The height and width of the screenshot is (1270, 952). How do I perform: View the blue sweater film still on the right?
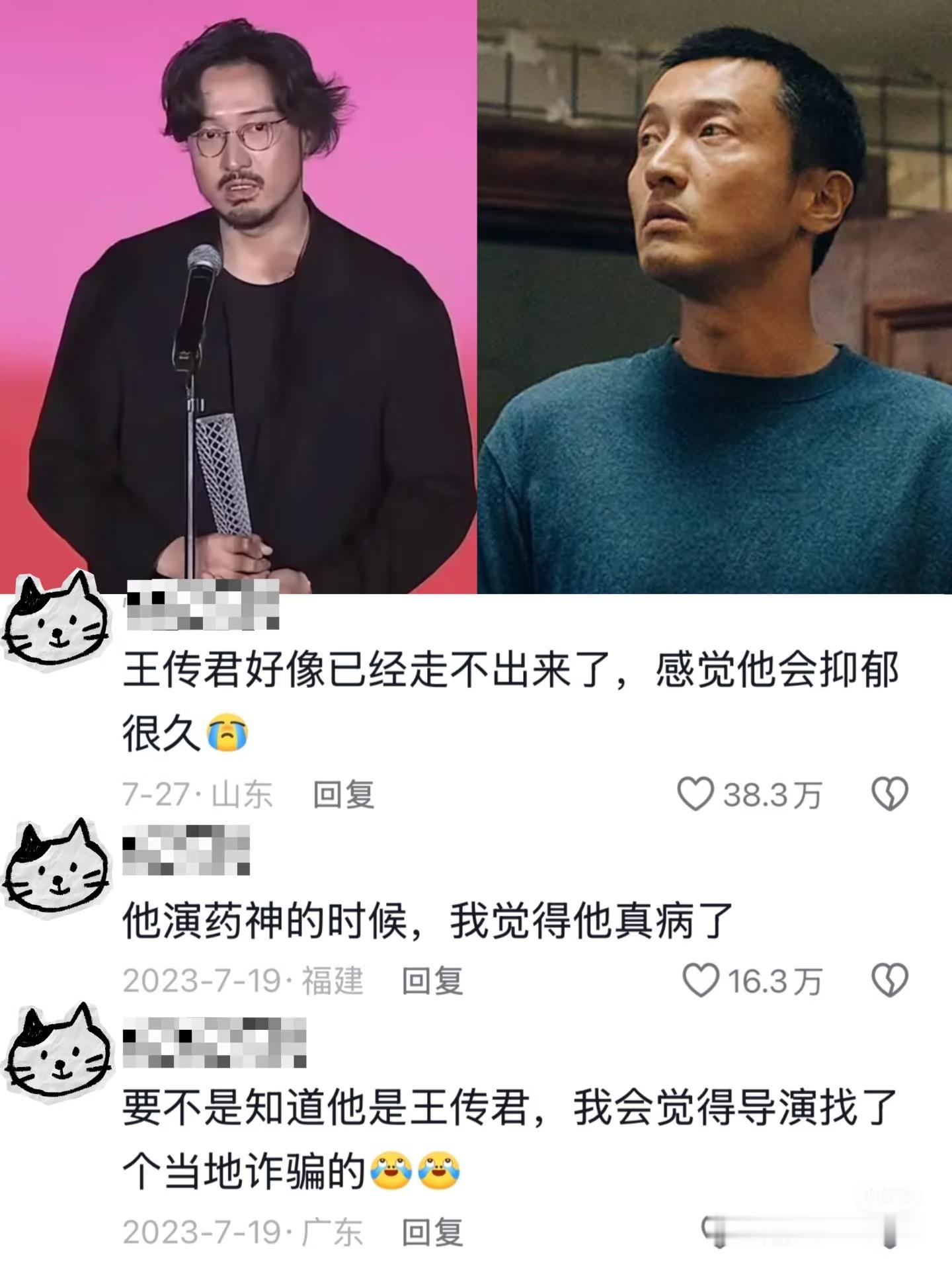(x=714, y=291)
